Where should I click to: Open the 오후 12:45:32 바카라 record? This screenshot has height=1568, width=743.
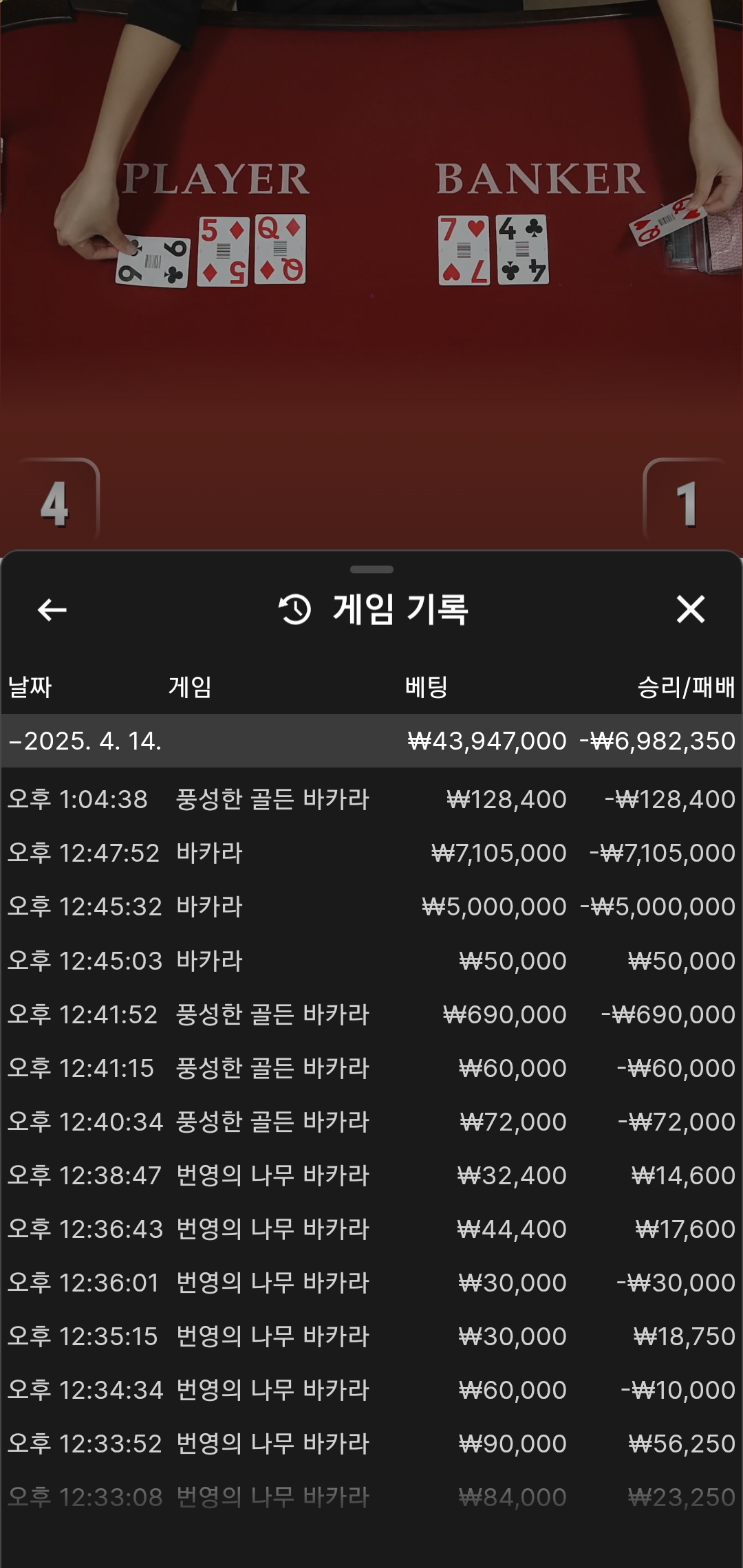pyautogui.click(x=371, y=906)
